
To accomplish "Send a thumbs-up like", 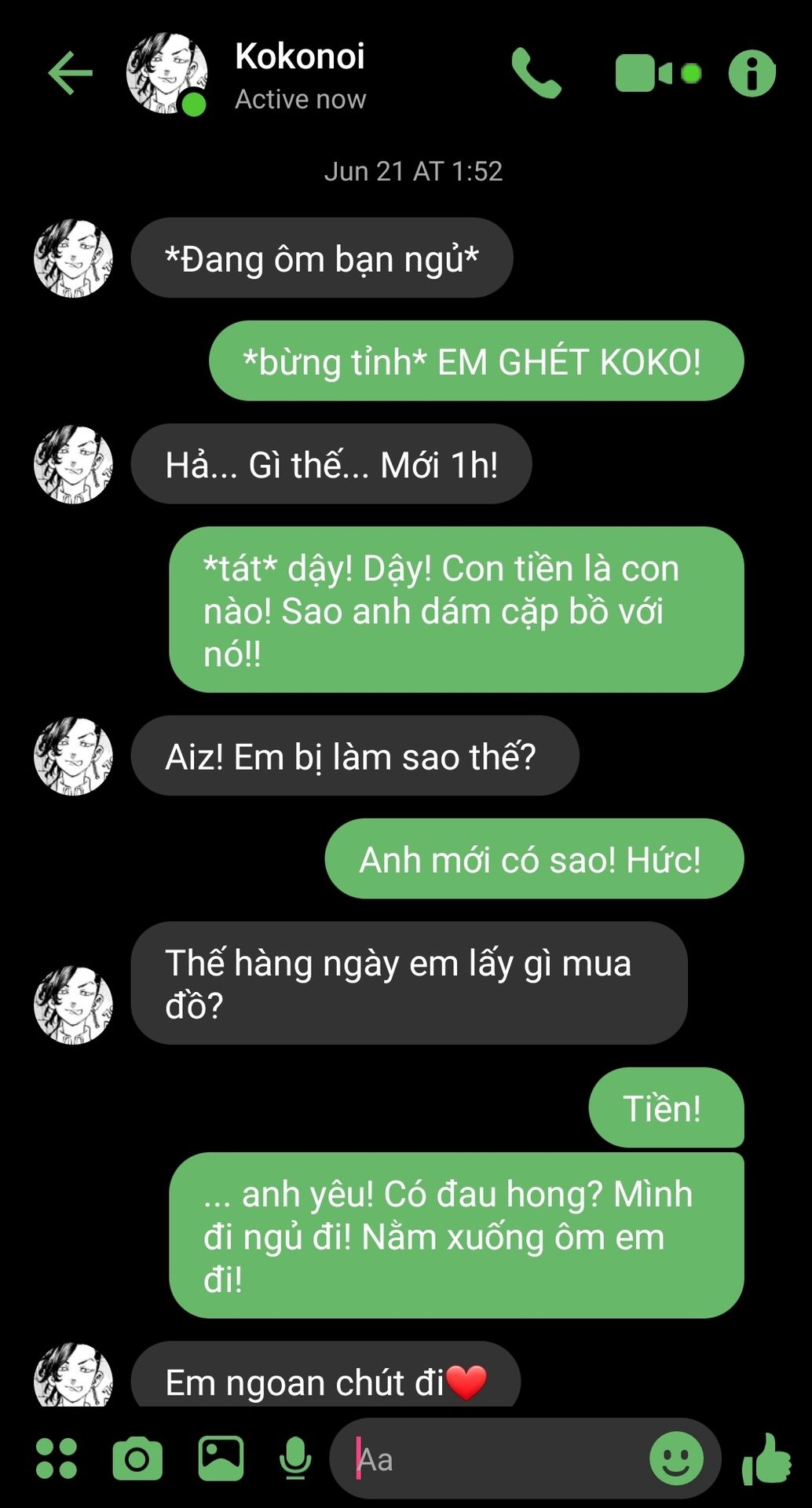I will pos(766,1459).
